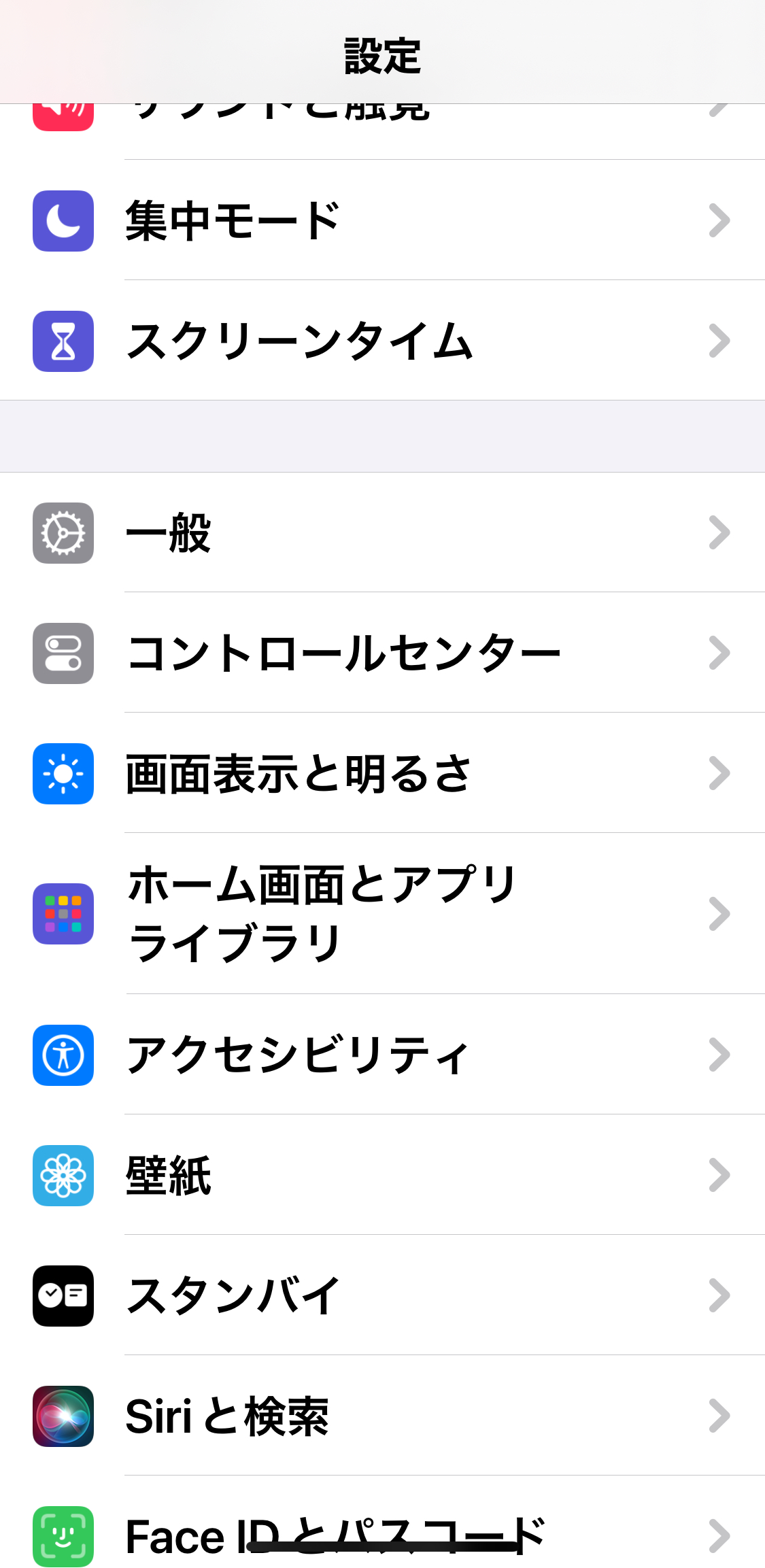This screenshot has width=765, height=1568.
Task: Select 画面表示と明るさ row
Action: pos(381,773)
